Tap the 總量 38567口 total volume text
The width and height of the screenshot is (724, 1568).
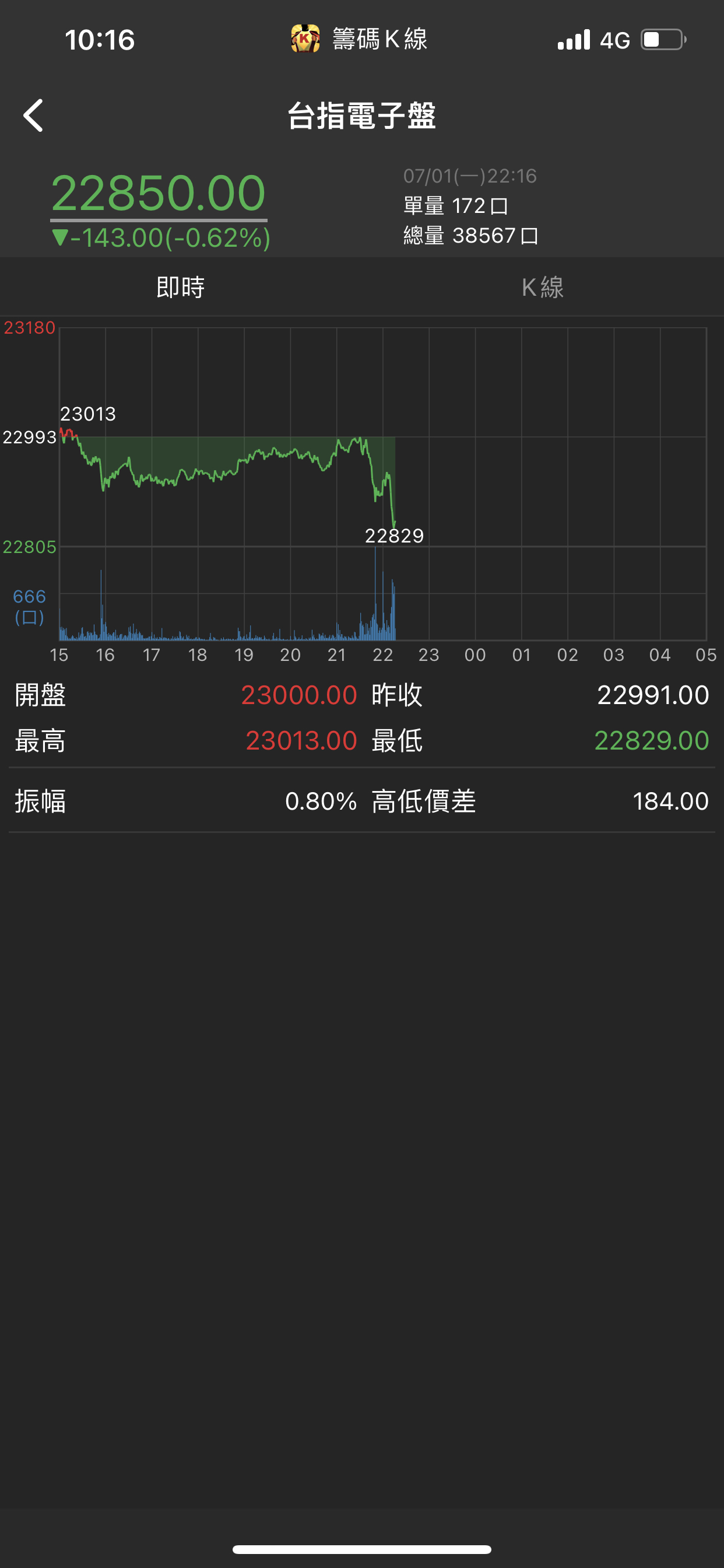pyautogui.click(x=472, y=235)
